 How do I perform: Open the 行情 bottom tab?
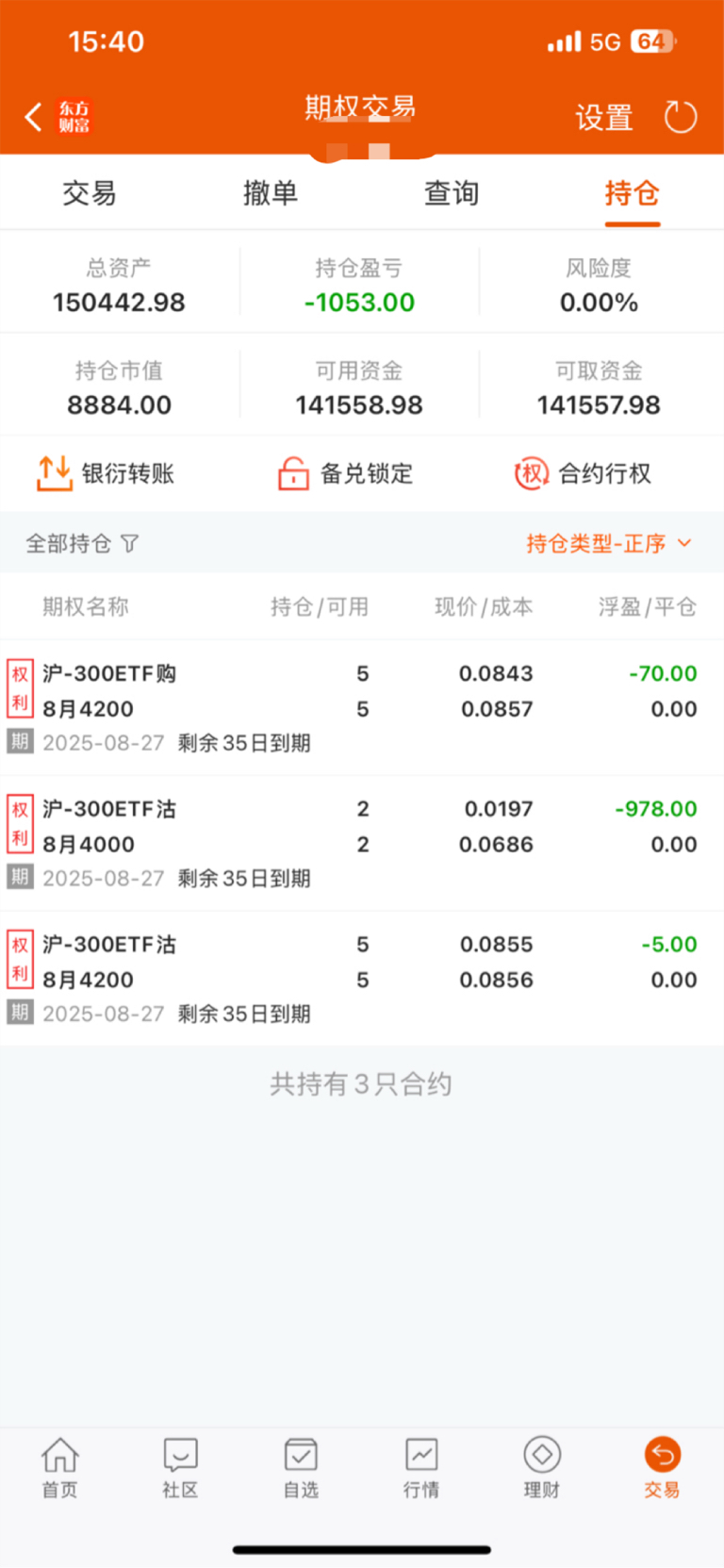click(x=421, y=1468)
